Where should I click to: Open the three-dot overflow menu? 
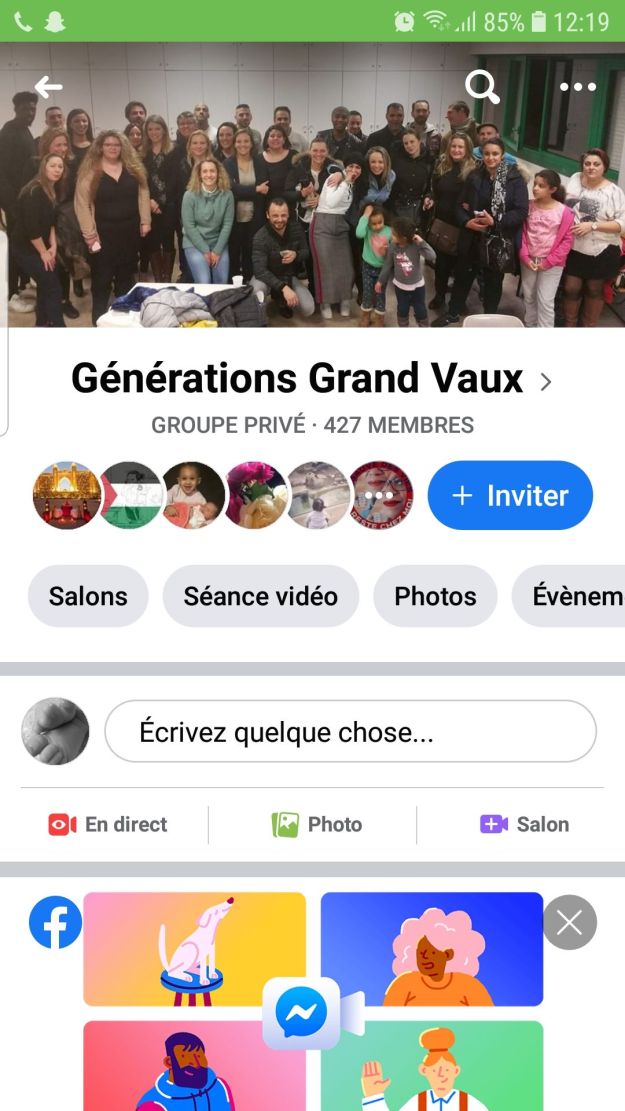click(577, 88)
